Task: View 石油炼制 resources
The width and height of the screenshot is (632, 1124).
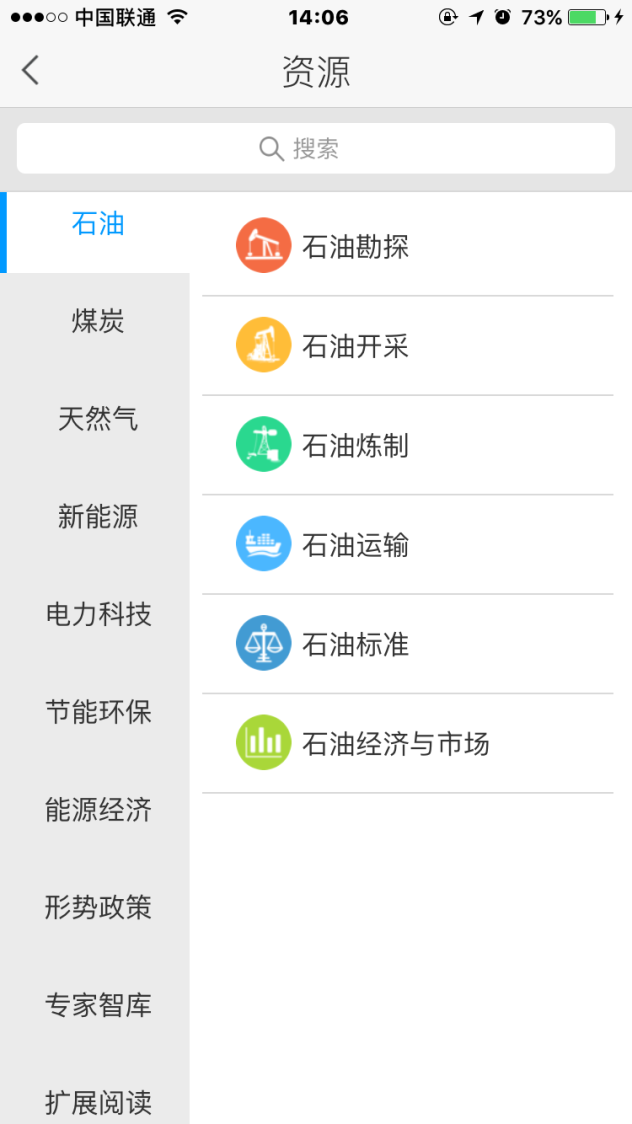Action: (x=406, y=445)
